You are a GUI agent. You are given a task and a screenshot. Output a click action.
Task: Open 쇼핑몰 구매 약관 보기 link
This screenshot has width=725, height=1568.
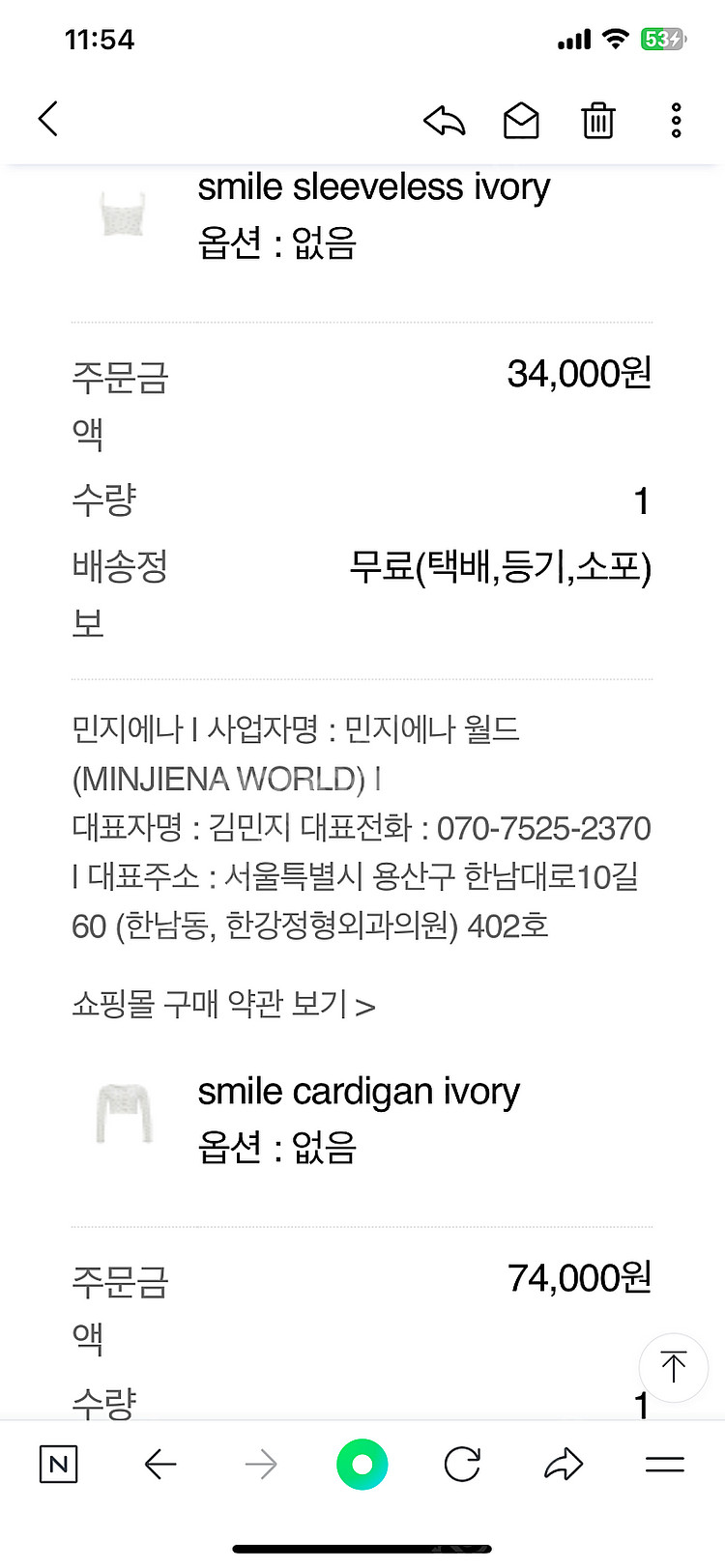pos(223,1005)
